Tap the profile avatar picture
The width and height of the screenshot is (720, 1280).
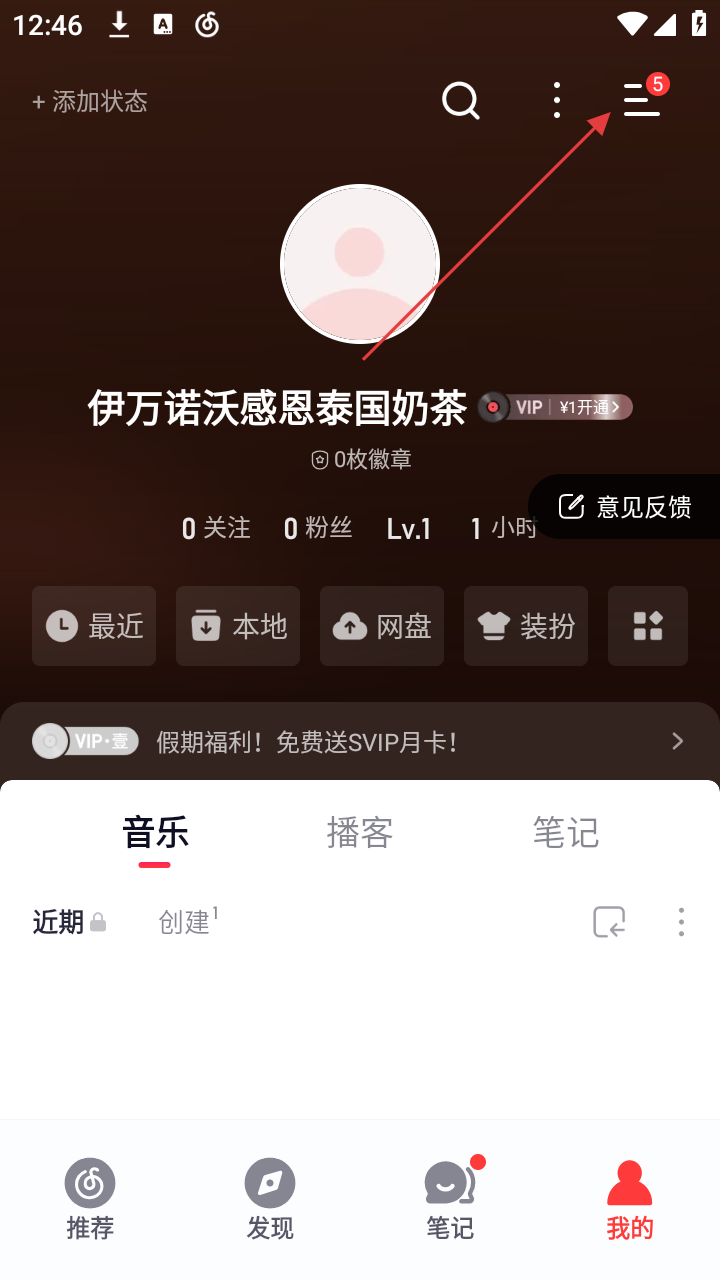(x=360, y=264)
